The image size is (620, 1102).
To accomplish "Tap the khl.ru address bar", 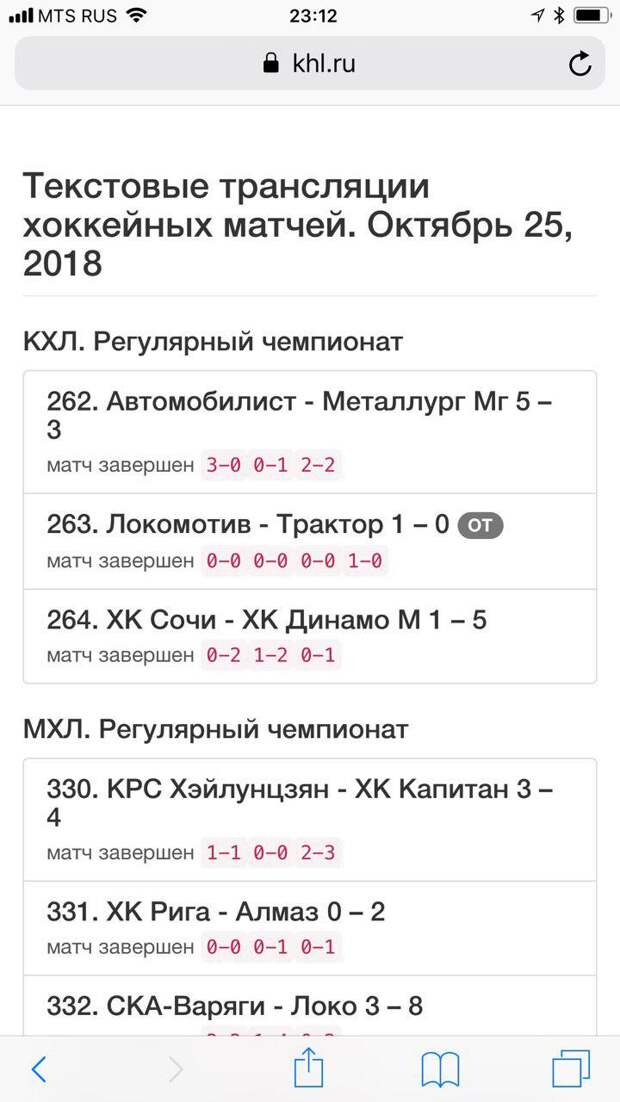I will coord(309,65).
